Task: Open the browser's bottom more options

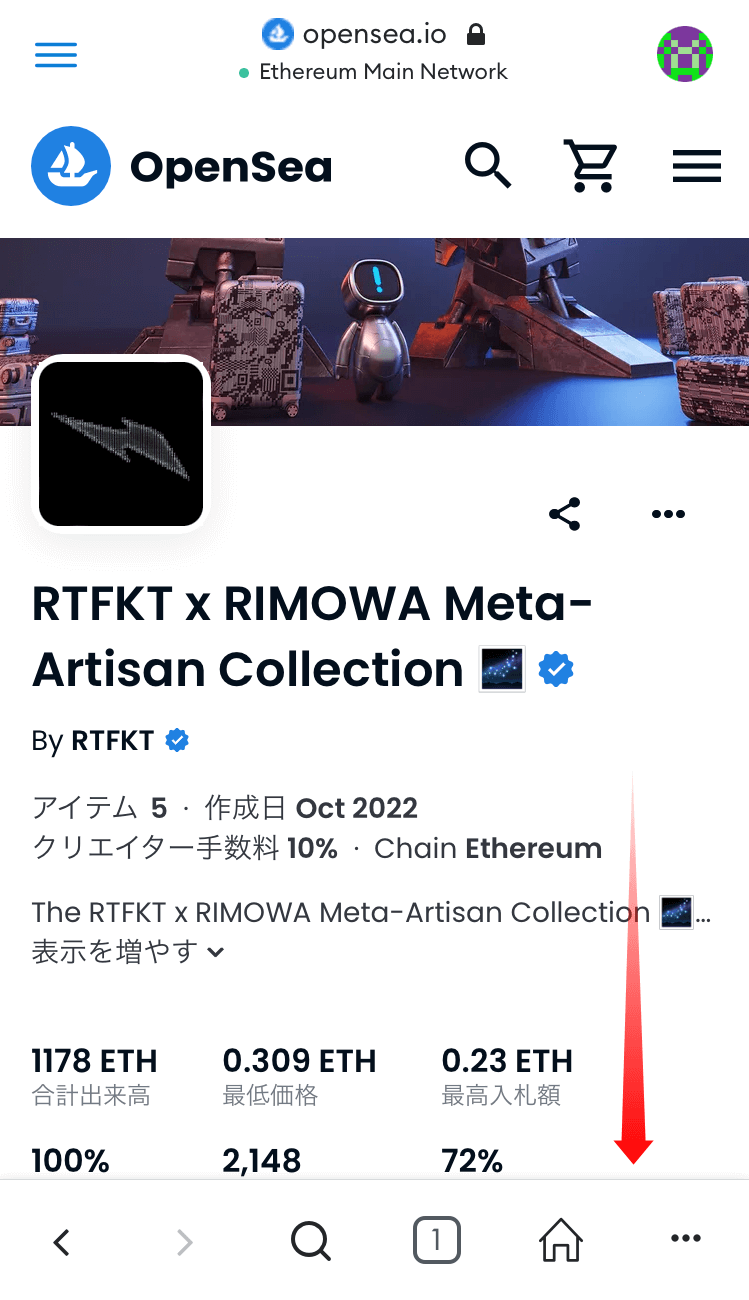Action: (686, 1239)
